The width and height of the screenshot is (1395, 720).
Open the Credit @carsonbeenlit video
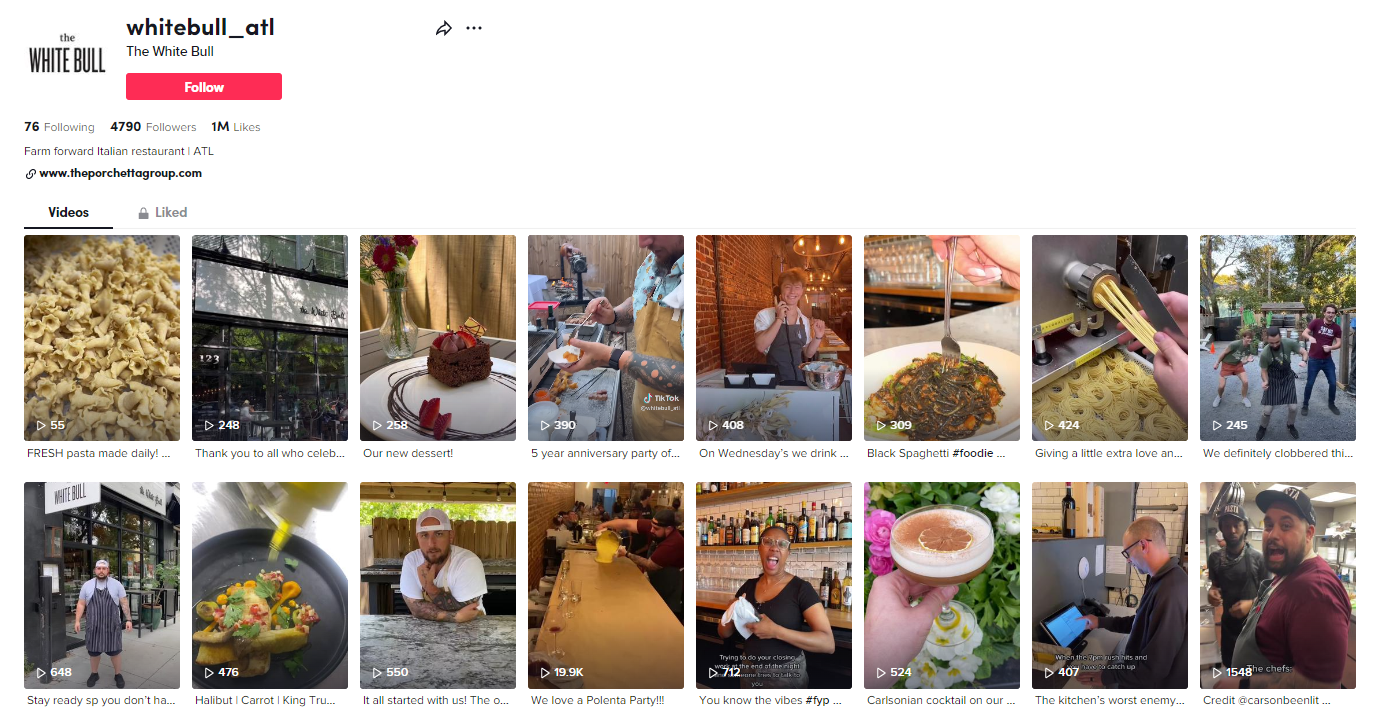1278,585
